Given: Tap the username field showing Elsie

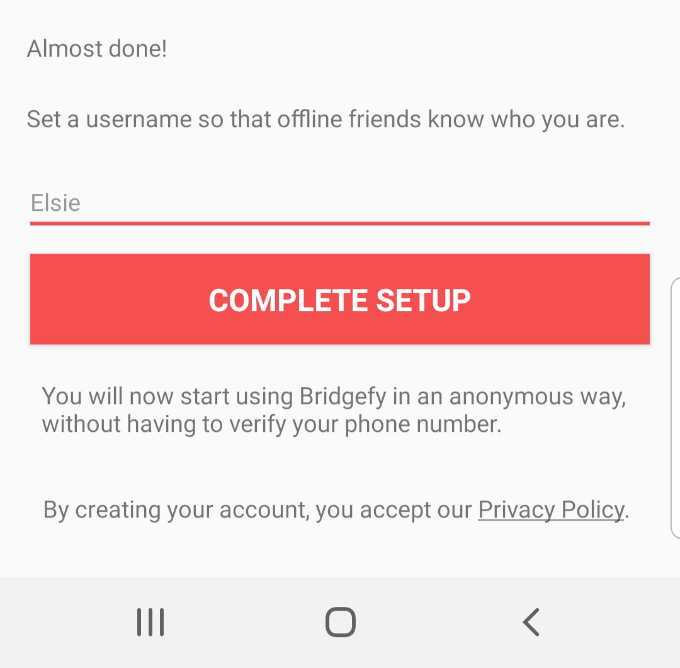Looking at the screenshot, I should (x=339, y=203).
